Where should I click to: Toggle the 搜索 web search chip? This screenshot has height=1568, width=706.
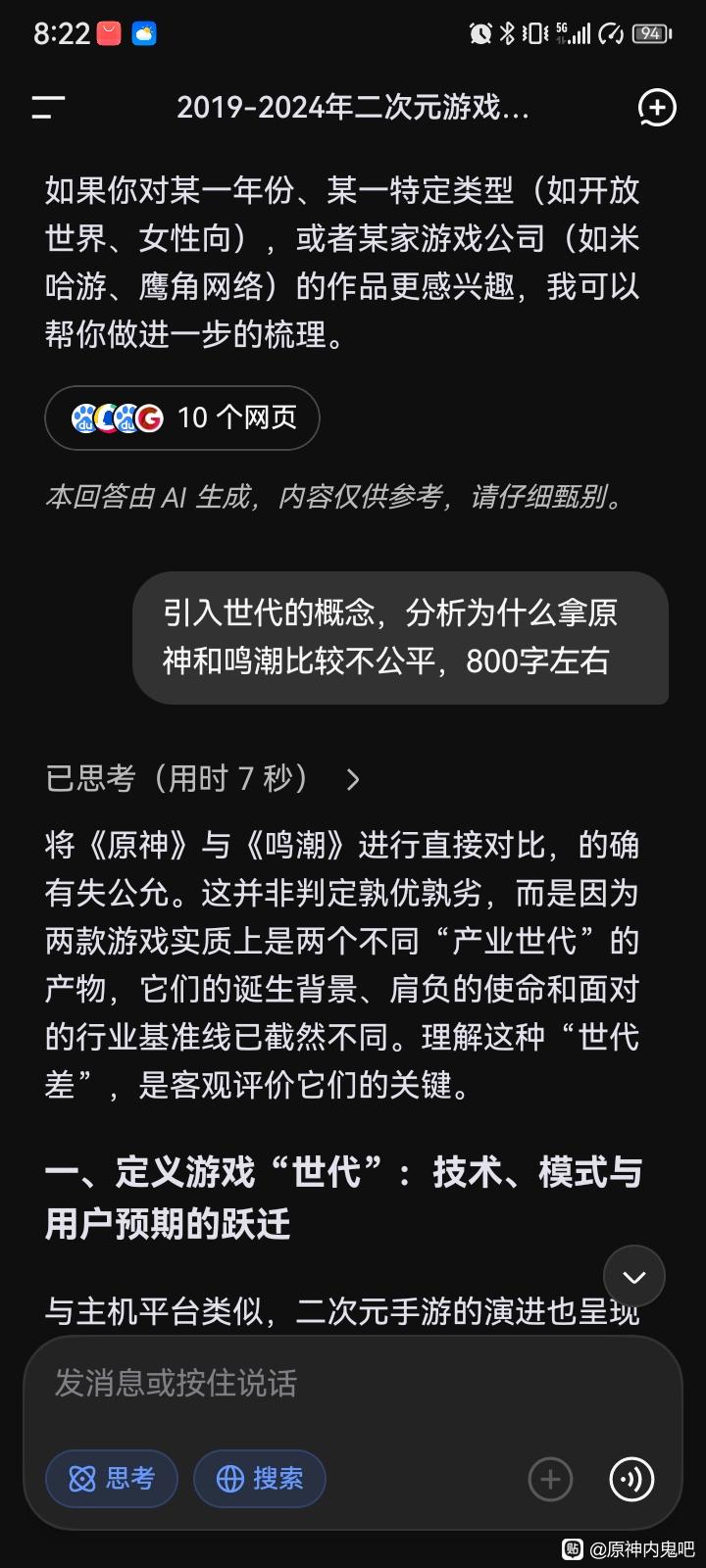pyautogui.click(x=260, y=1479)
